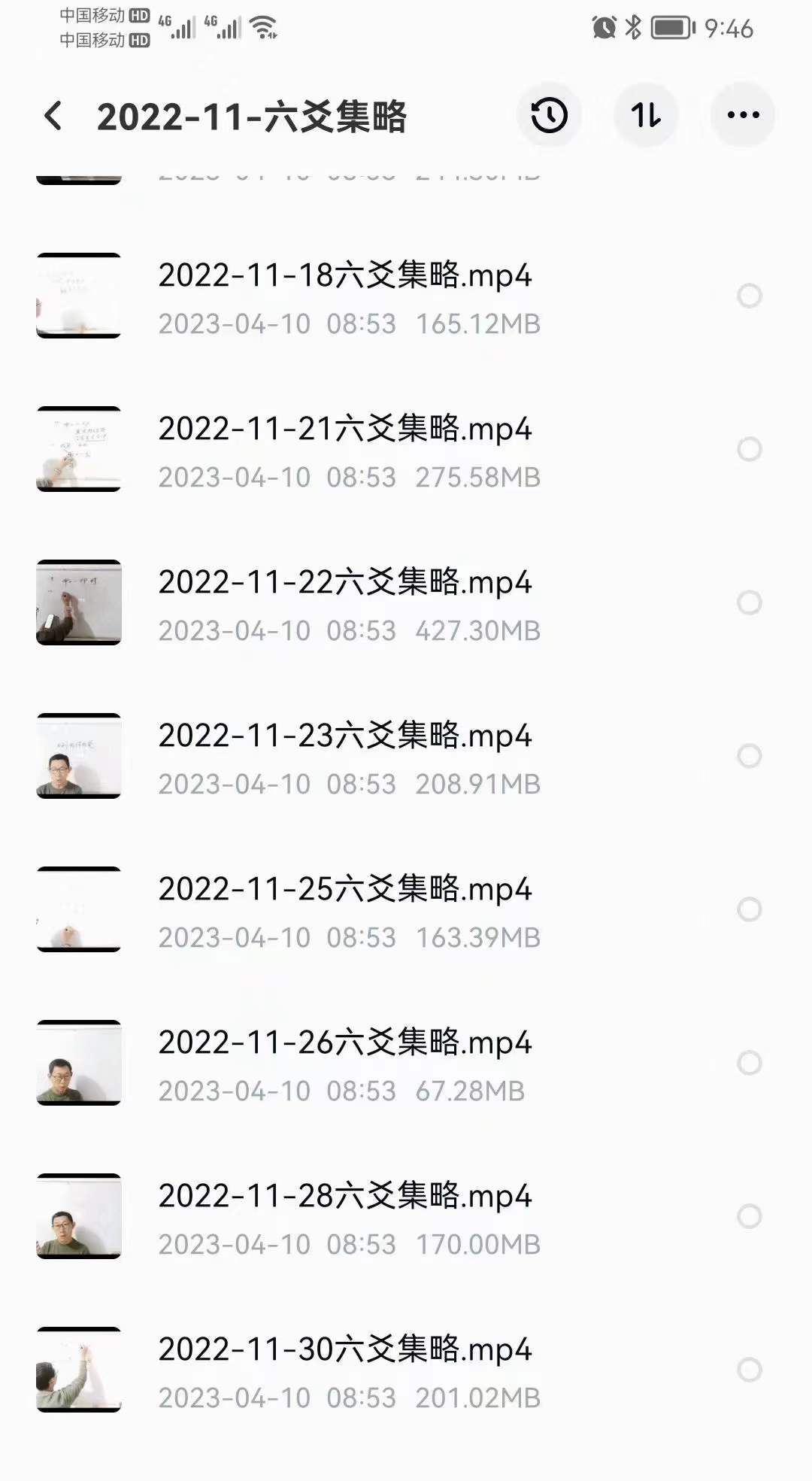Open the sort order icon in the toolbar
This screenshot has height=1481, width=812.
click(x=646, y=115)
